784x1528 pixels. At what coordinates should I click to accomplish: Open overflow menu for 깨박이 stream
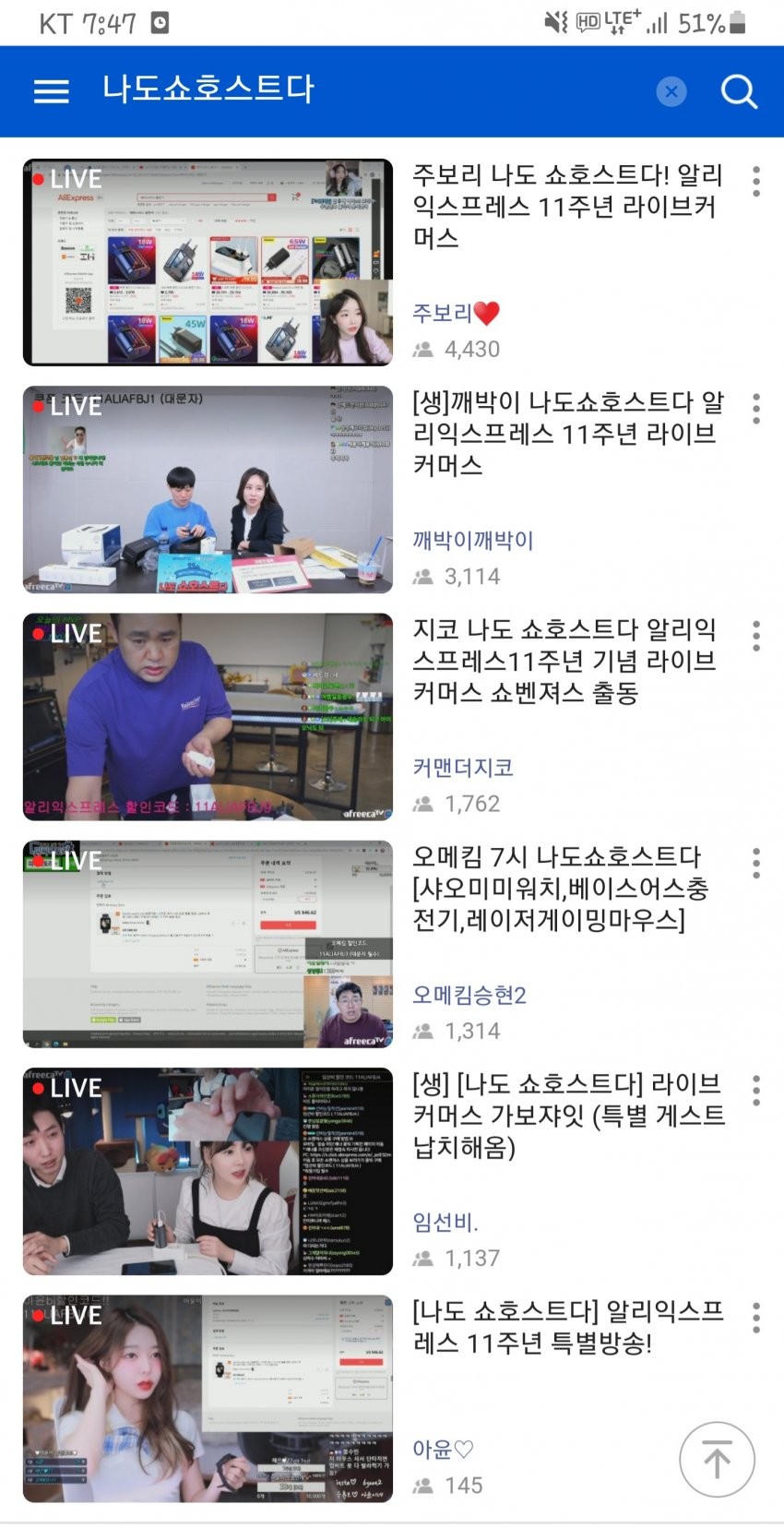[756, 408]
